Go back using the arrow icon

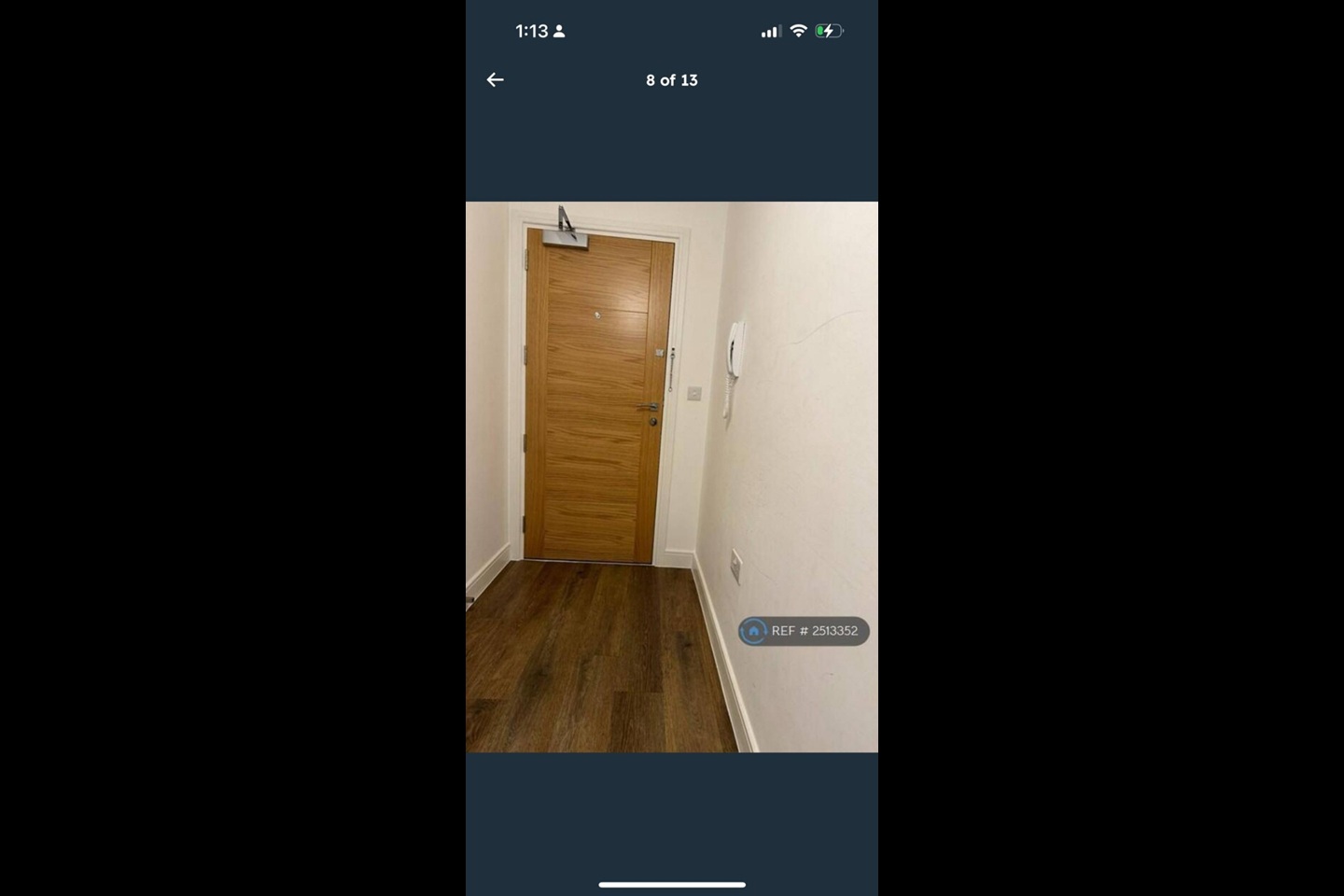(x=495, y=80)
